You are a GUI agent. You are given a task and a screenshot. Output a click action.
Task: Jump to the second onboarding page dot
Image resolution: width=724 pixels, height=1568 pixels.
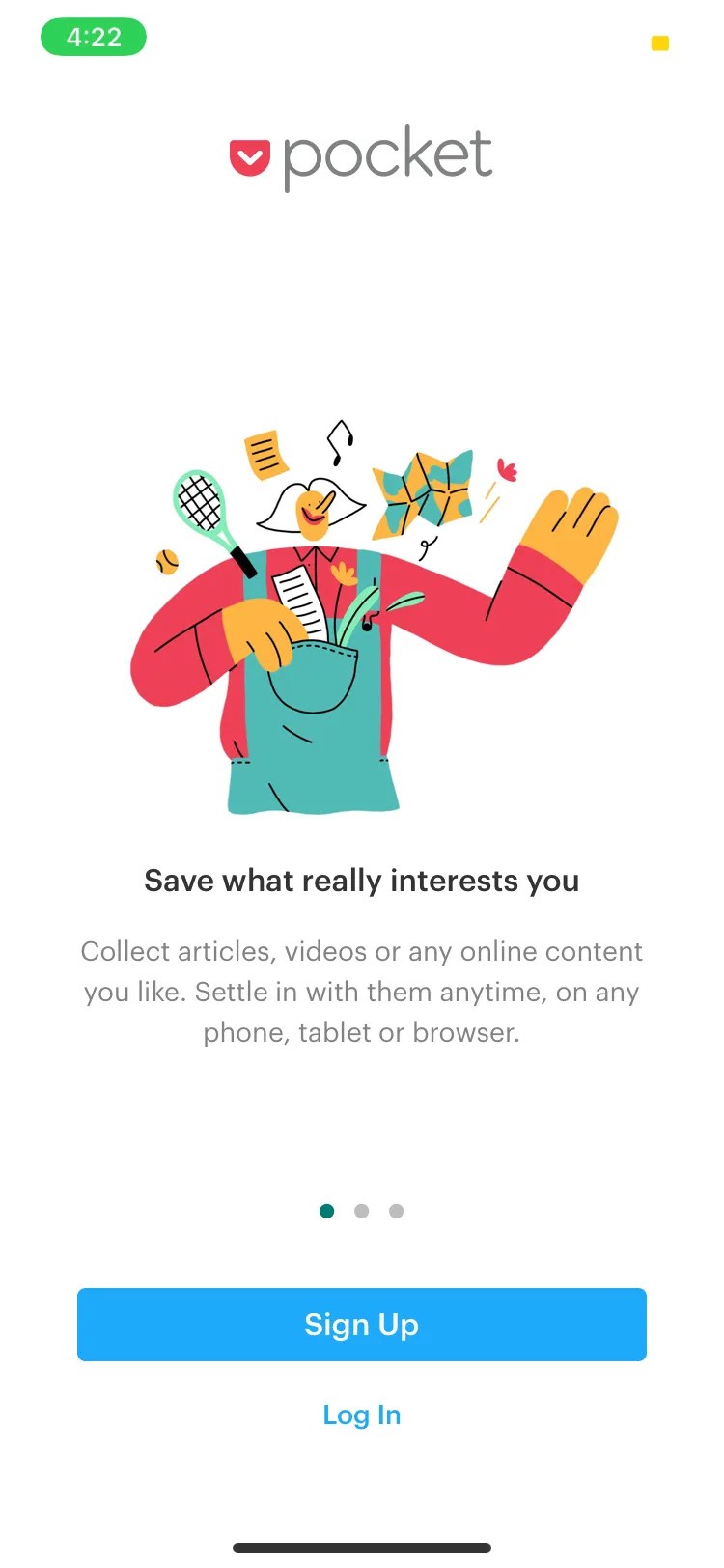361,1211
